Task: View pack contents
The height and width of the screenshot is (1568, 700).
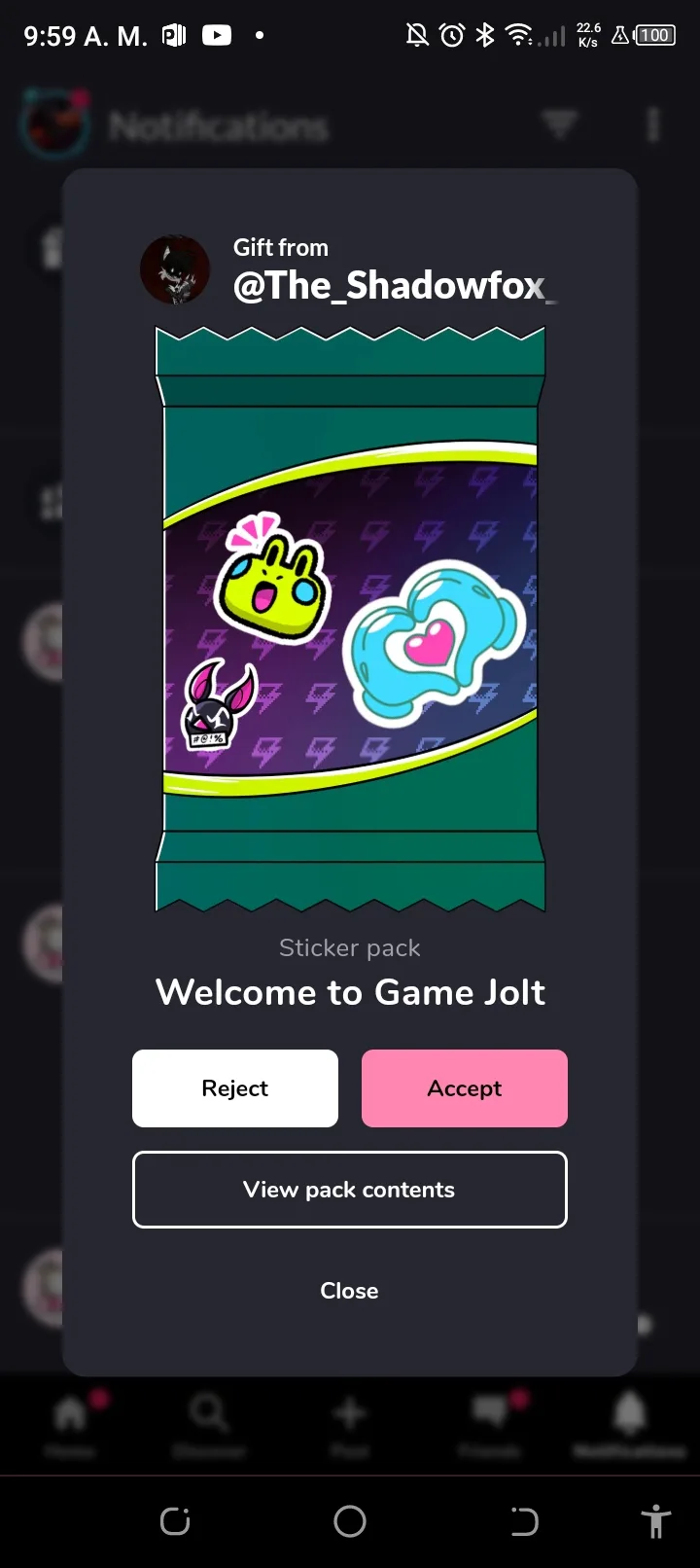Action: (x=350, y=1190)
